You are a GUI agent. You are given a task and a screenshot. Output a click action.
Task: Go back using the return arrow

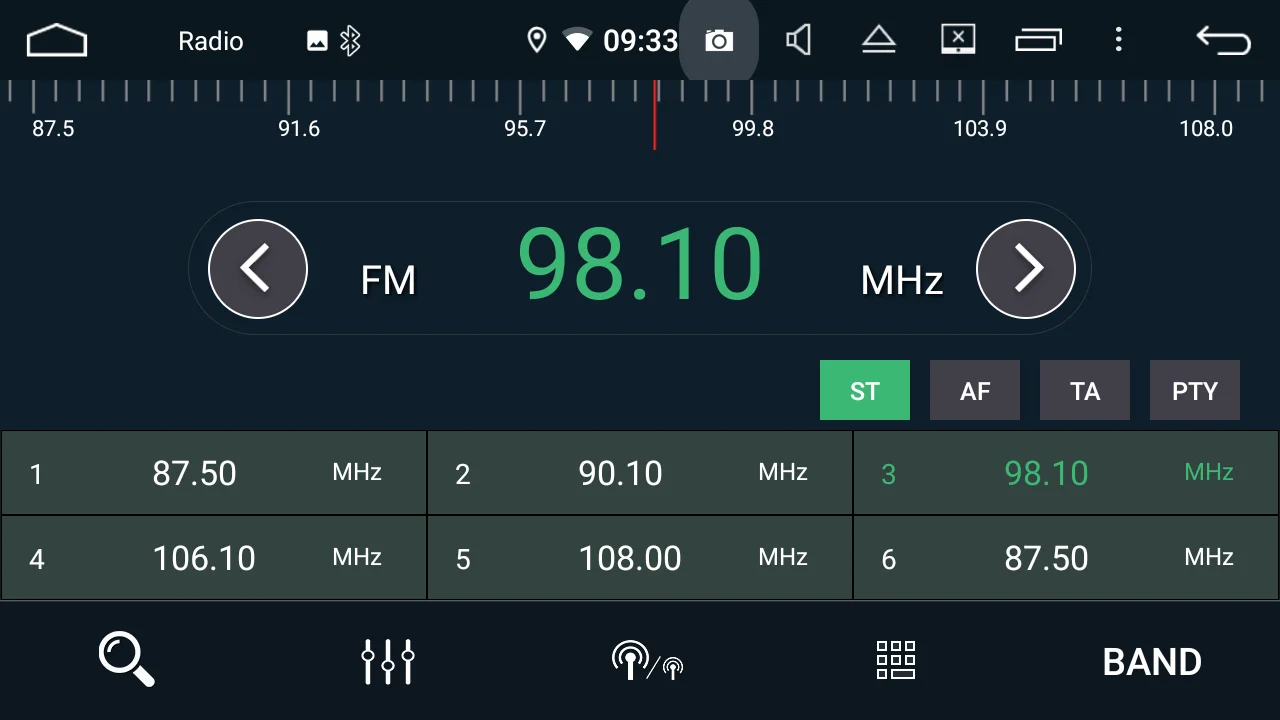point(1223,41)
